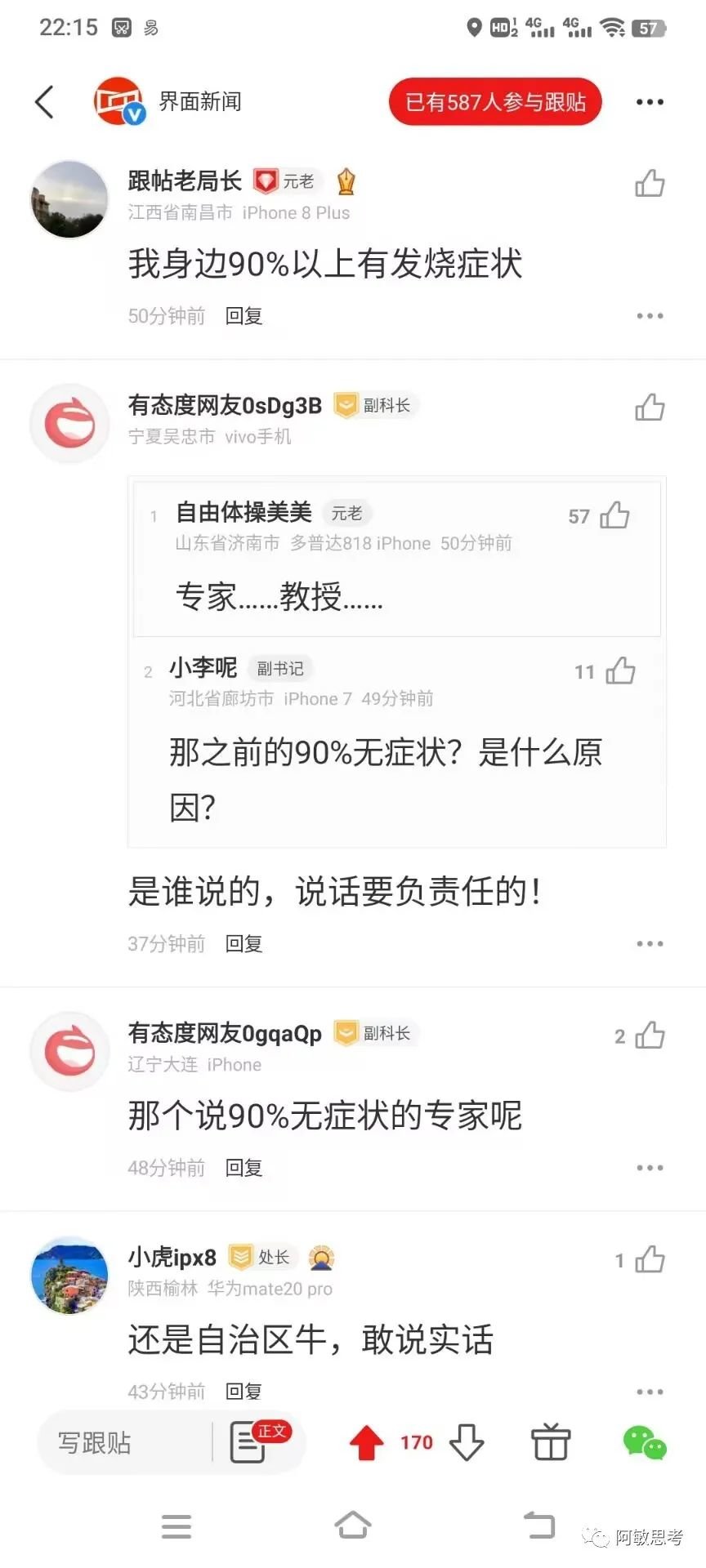
Task: Go back using the top arrow
Action: (45, 102)
